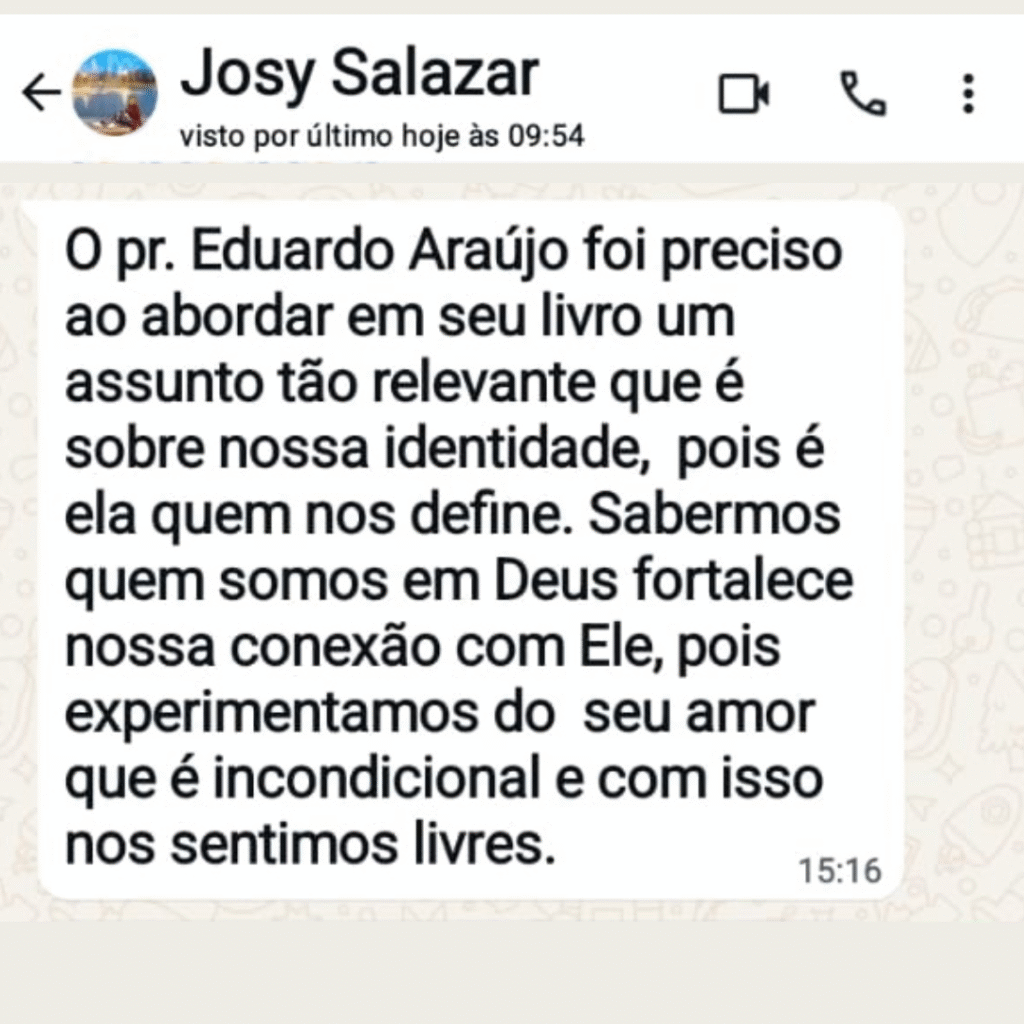The image size is (1024, 1024).
Task: Open Josy Salazar's contact info from name
Action: pos(360,75)
